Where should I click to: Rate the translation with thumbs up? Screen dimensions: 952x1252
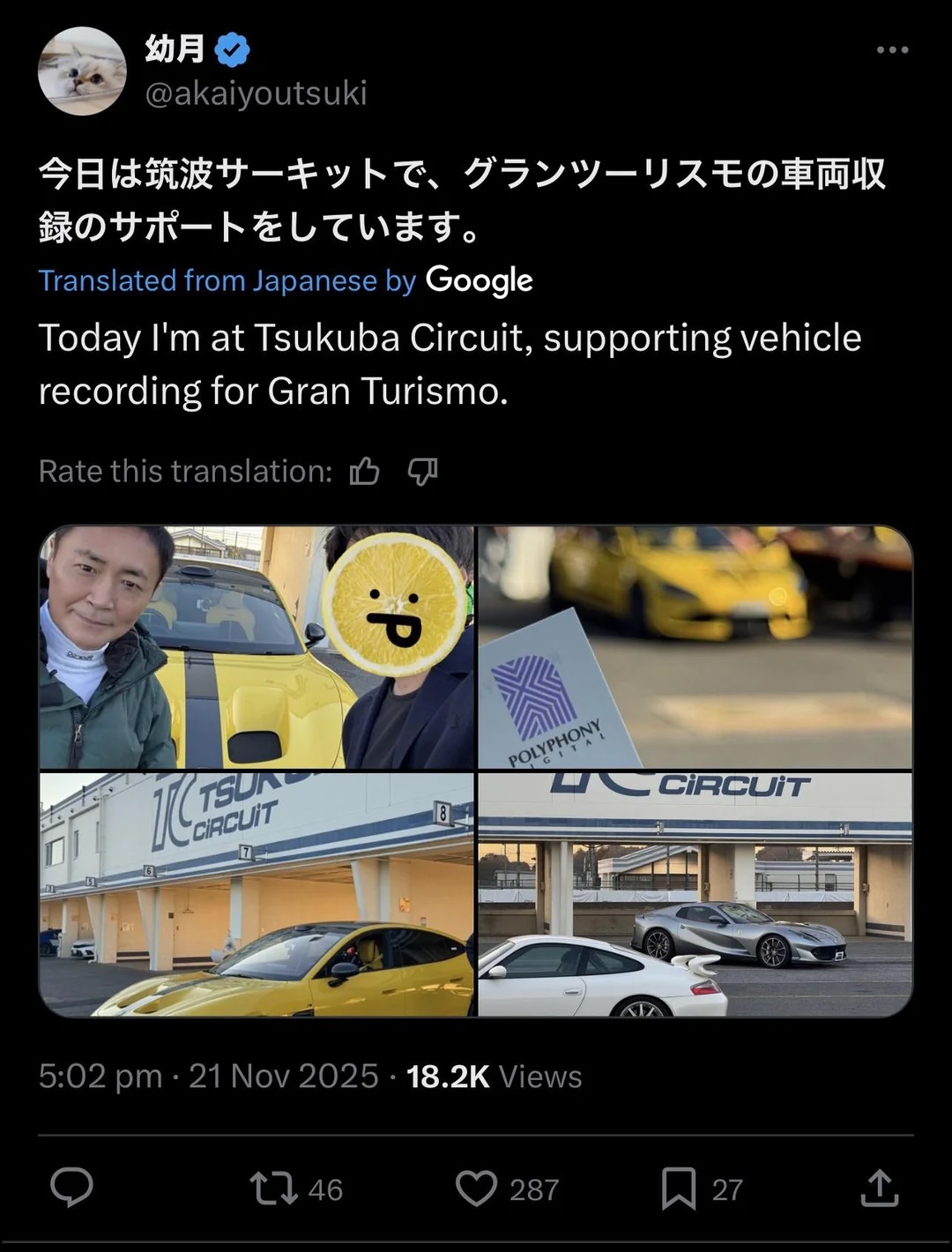click(364, 472)
